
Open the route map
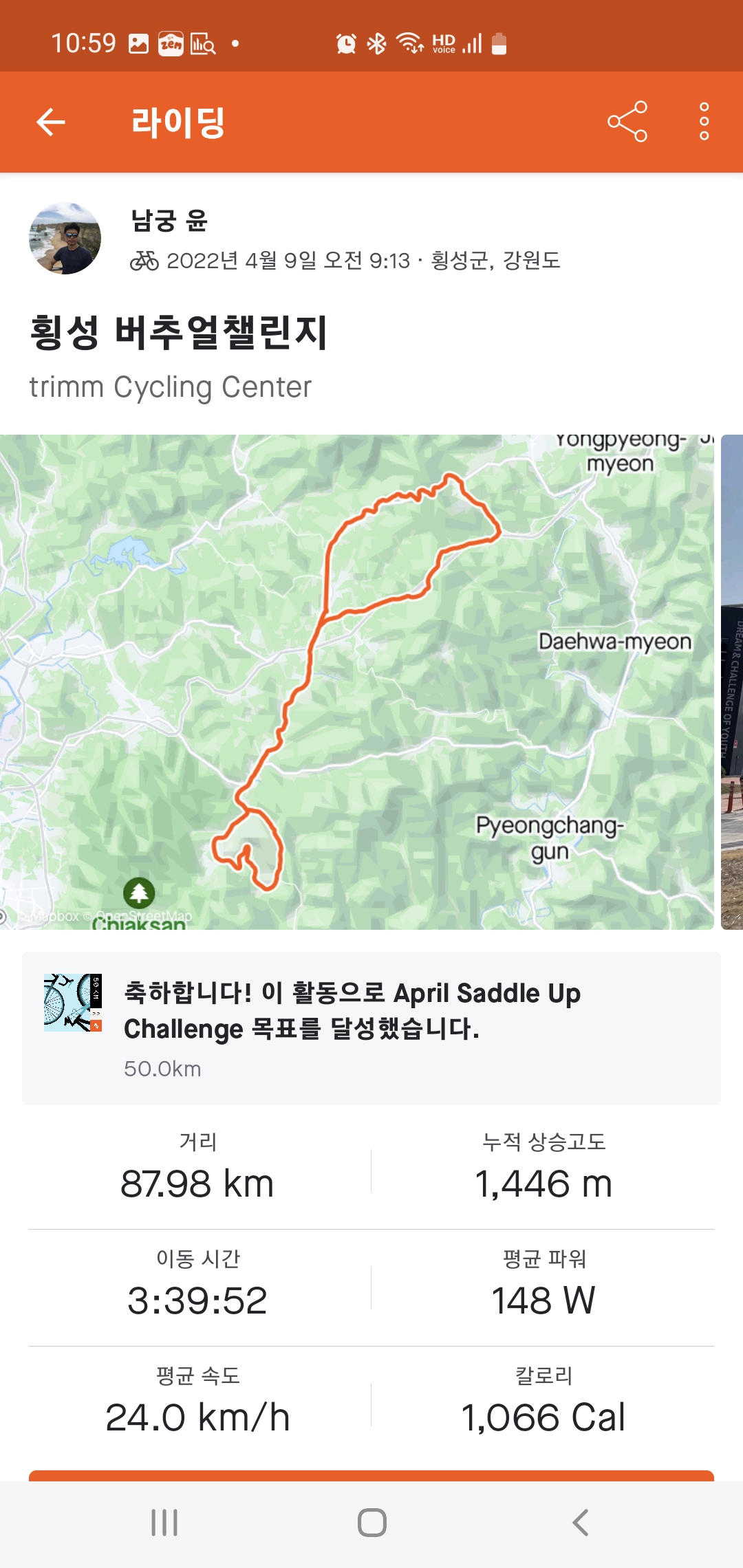click(356, 682)
